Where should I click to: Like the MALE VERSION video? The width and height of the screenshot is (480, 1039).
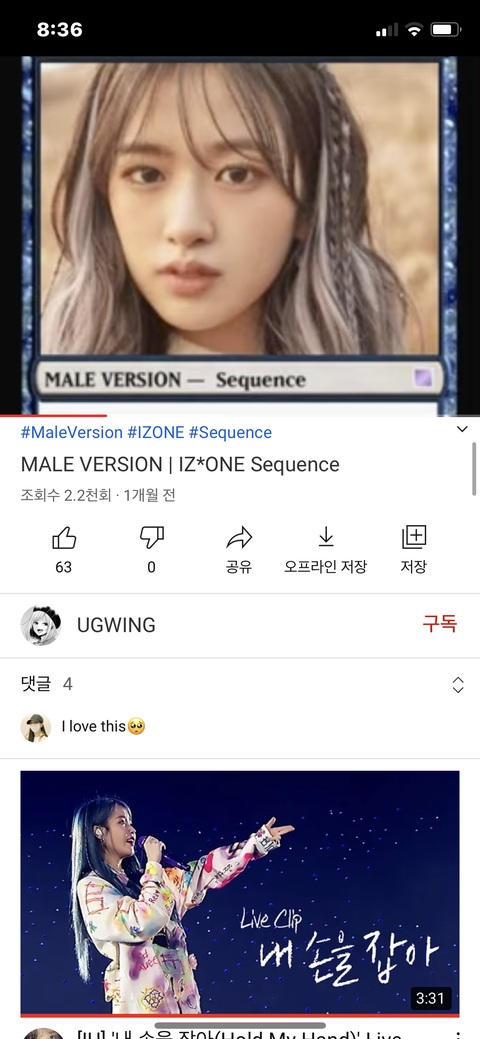click(64, 549)
